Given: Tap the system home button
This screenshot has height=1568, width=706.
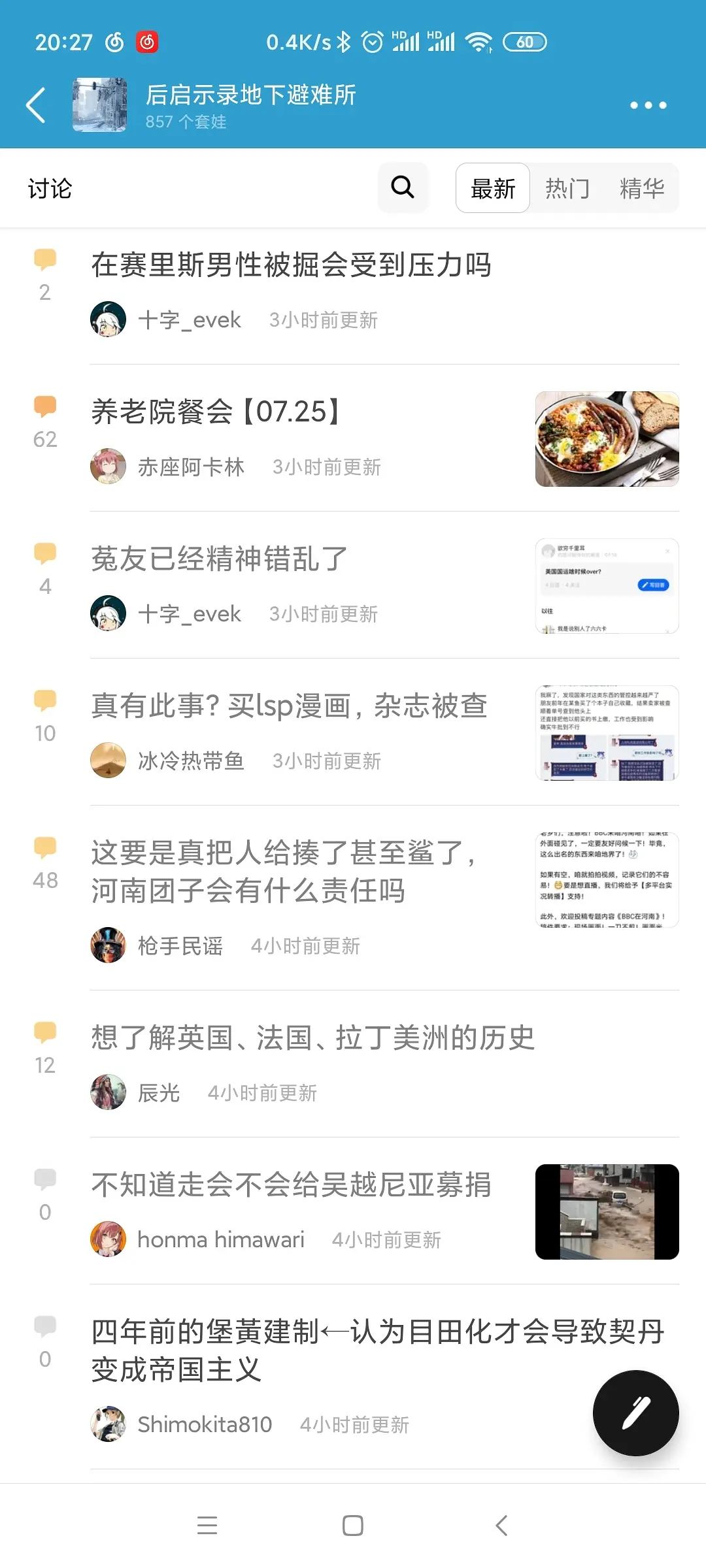Looking at the screenshot, I should click(353, 1526).
